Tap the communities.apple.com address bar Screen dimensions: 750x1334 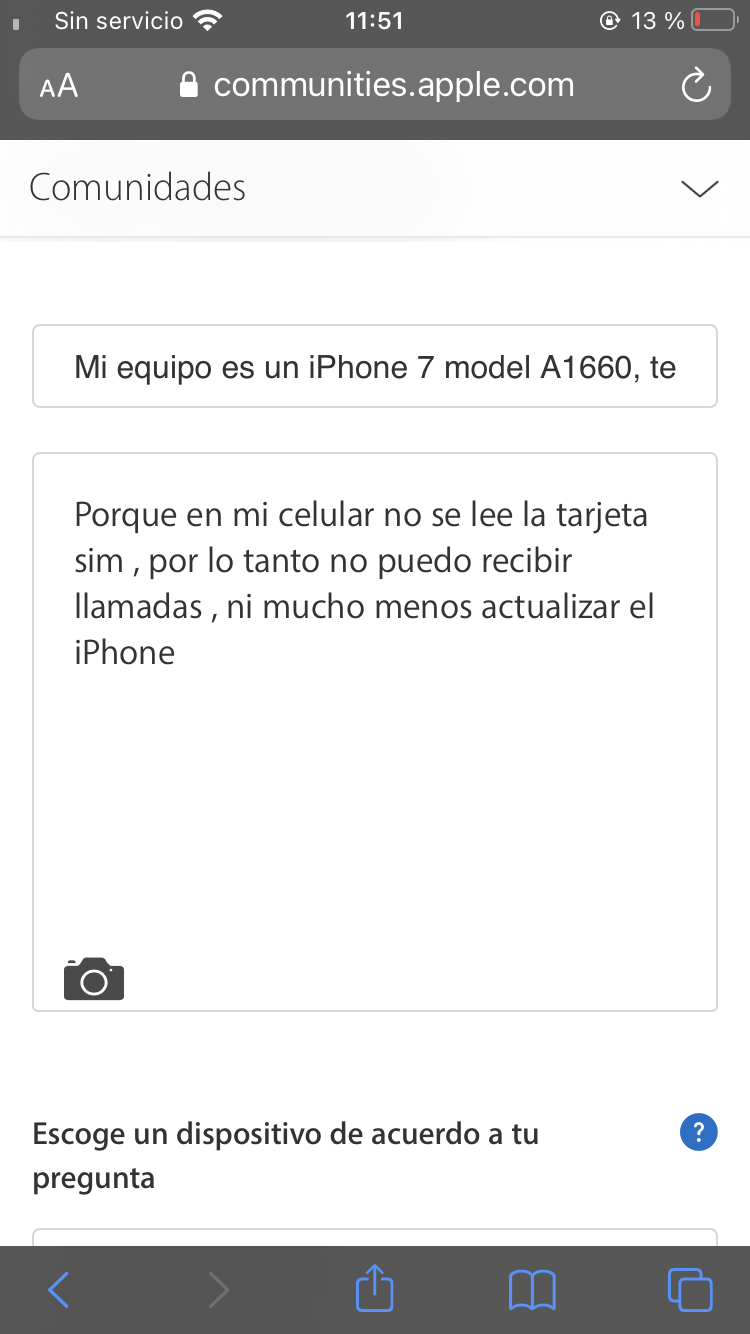coord(375,85)
